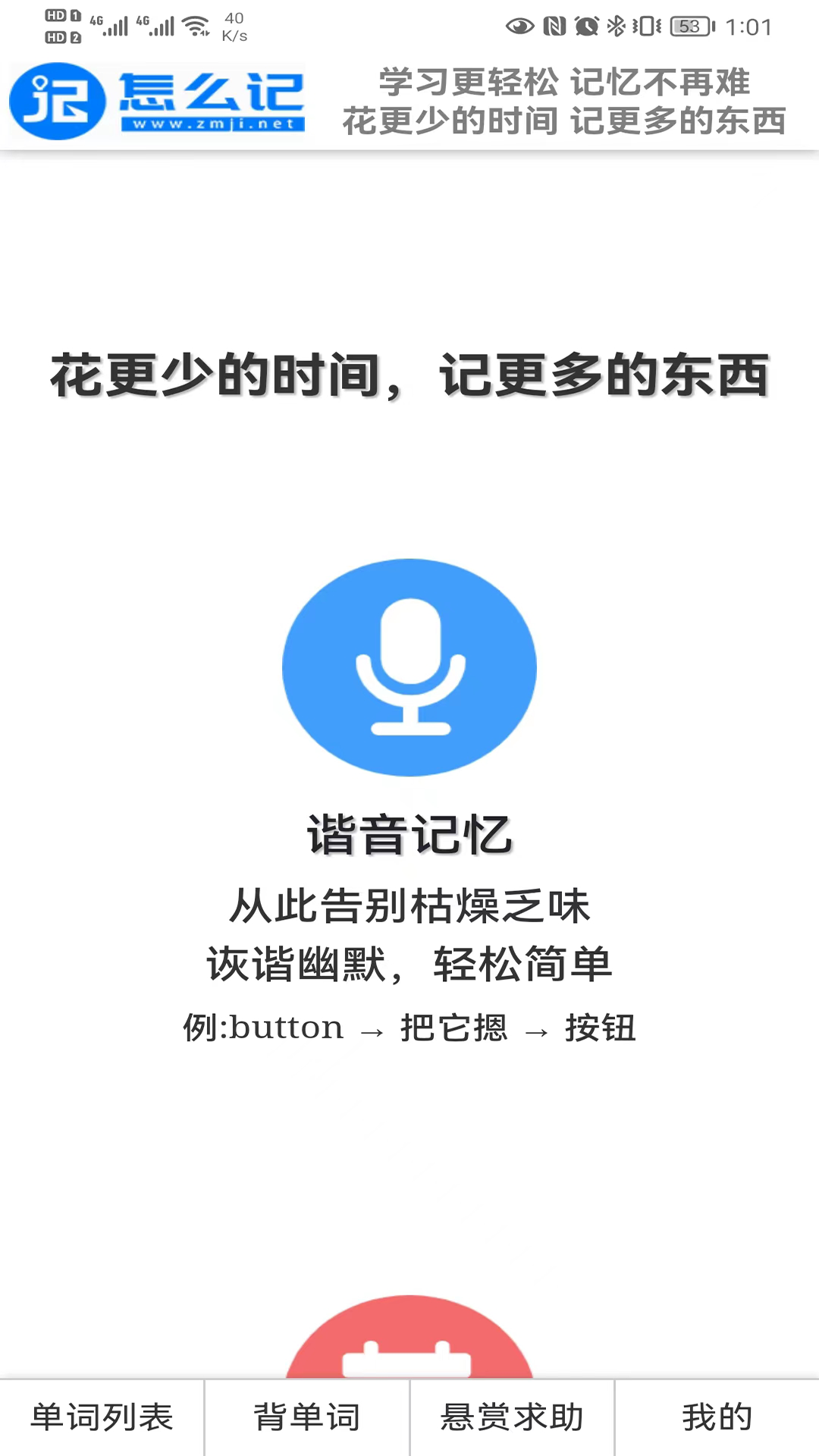
Task: Switch to the 背单词 tab
Action: (x=307, y=1417)
